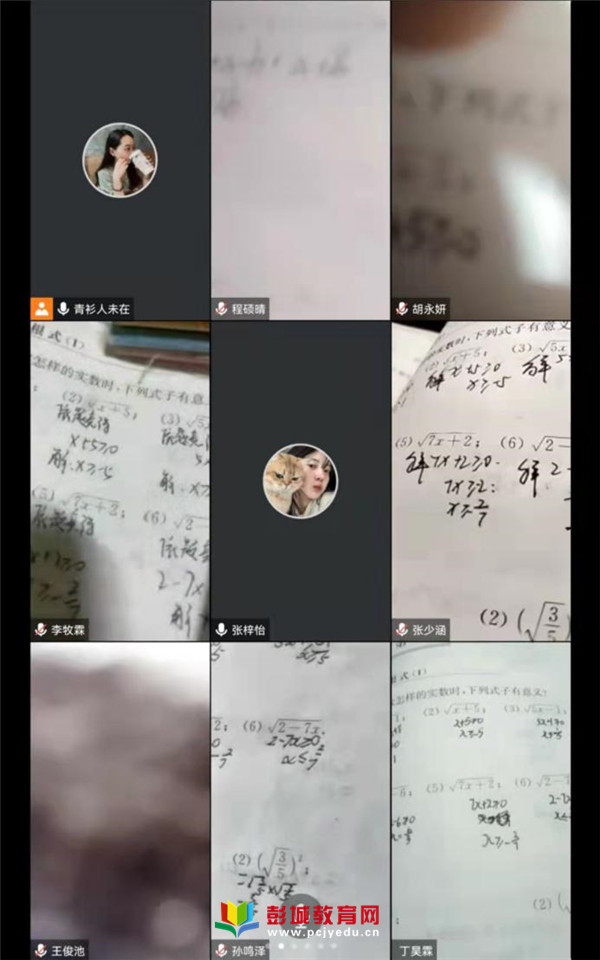Tap 胡永妍's video feed

click(x=481, y=160)
